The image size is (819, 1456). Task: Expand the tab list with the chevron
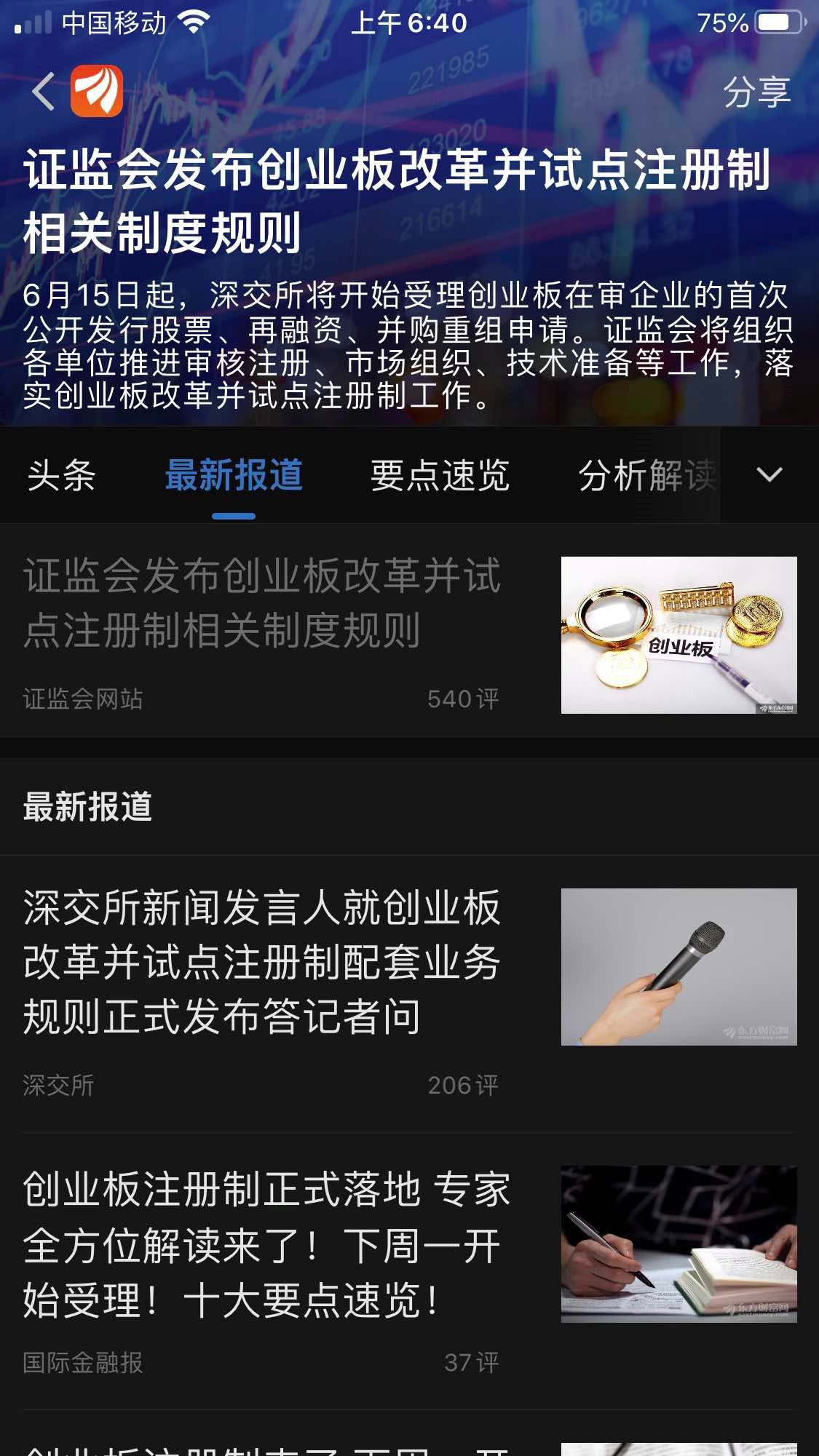pos(769,475)
